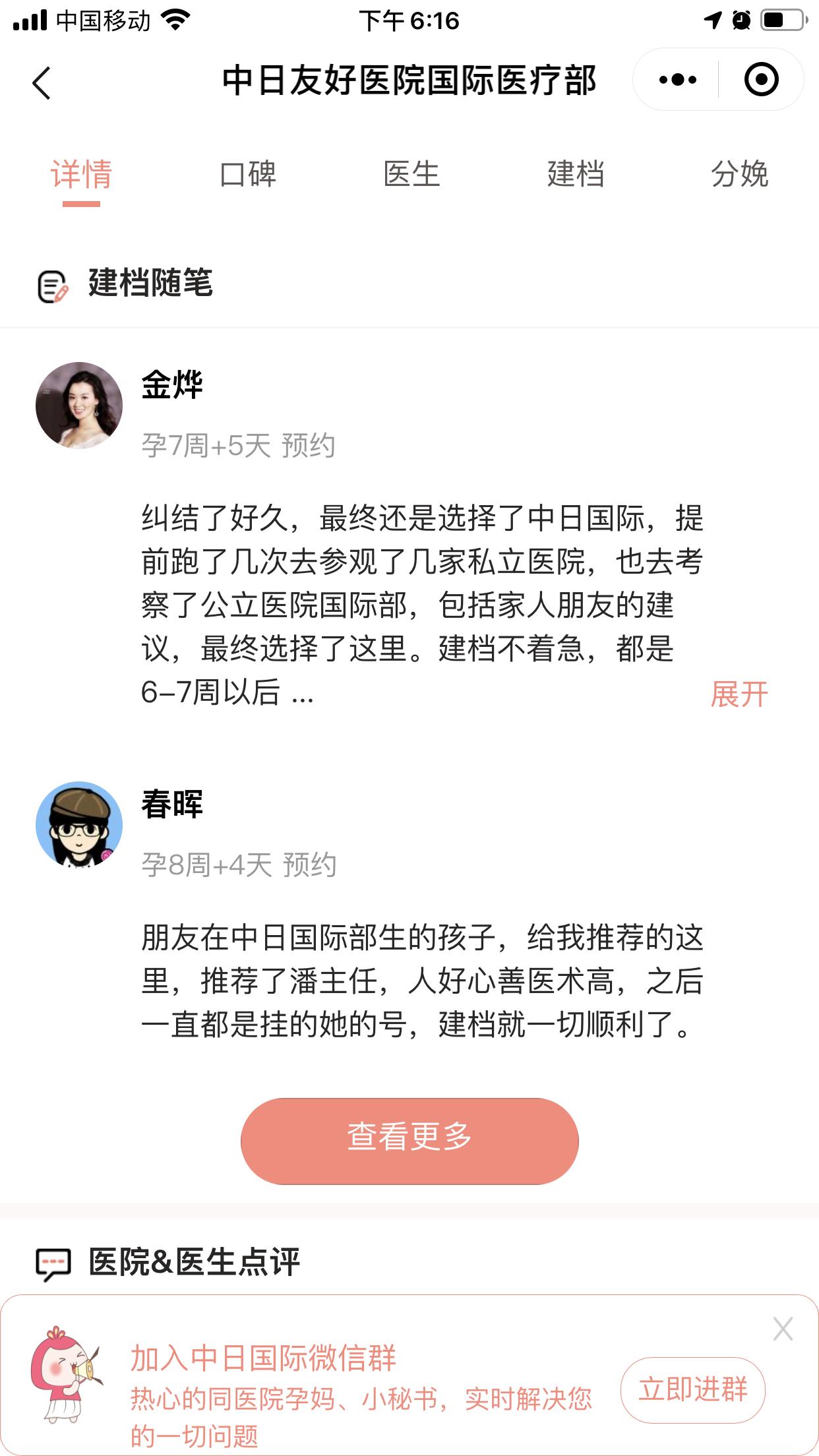Open 金烨's profile avatar

(79, 404)
